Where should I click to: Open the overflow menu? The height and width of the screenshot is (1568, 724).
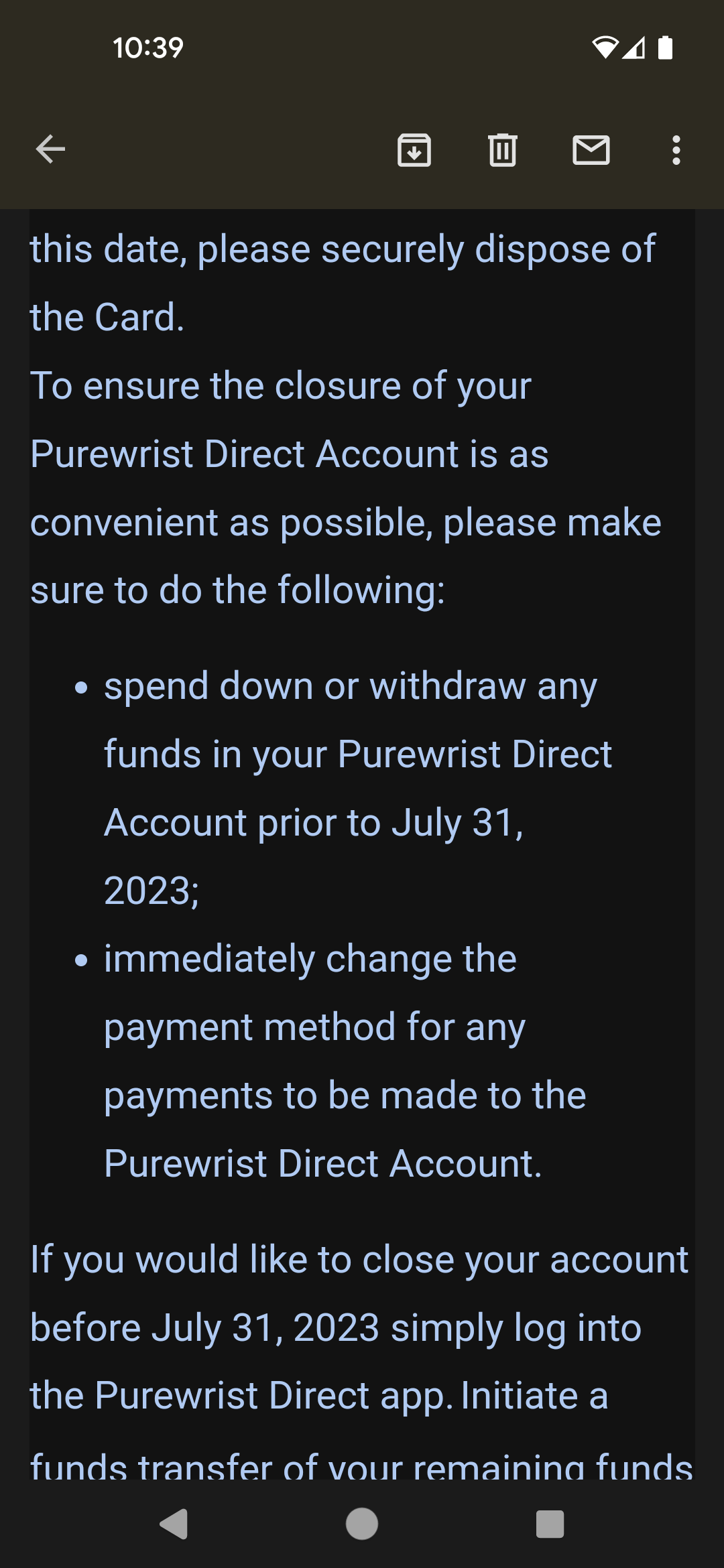coord(676,149)
